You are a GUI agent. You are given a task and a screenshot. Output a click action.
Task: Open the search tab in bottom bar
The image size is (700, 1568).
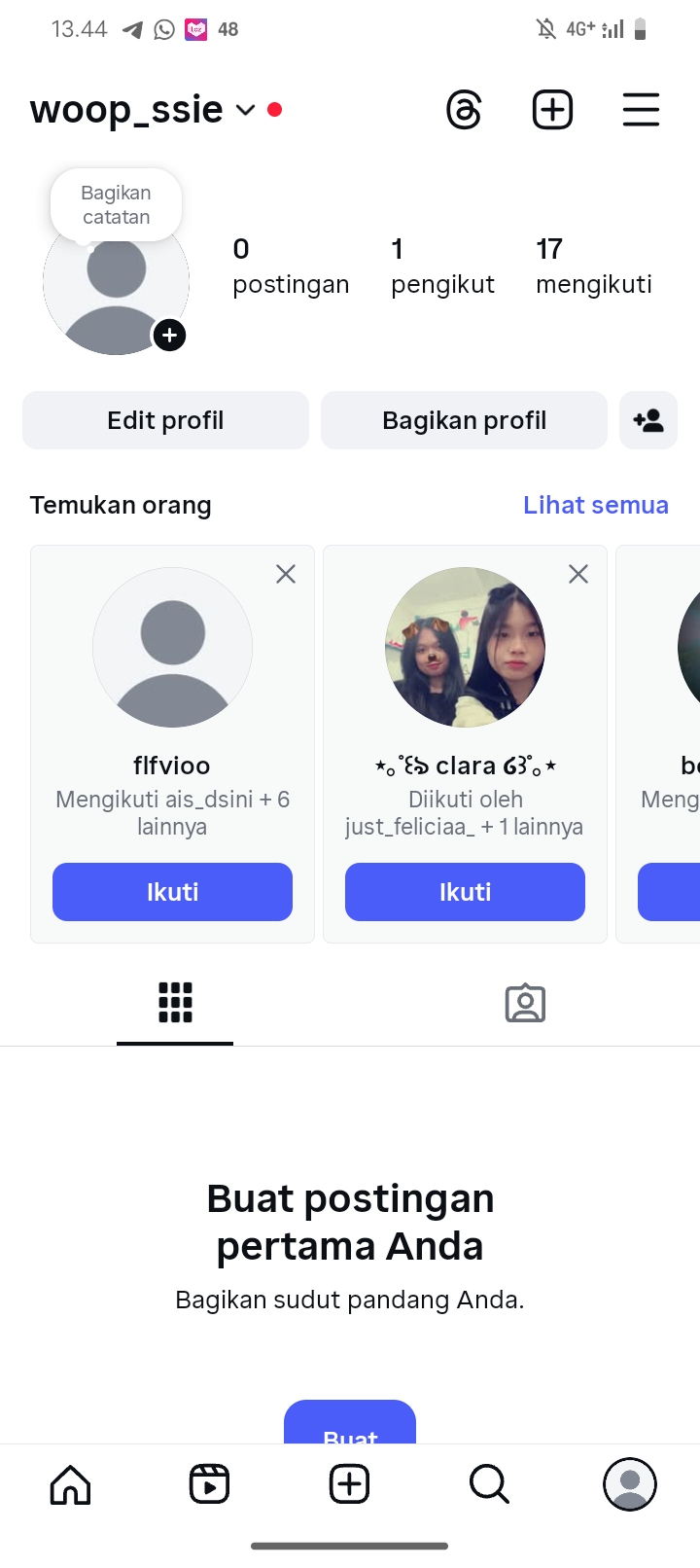(489, 1484)
